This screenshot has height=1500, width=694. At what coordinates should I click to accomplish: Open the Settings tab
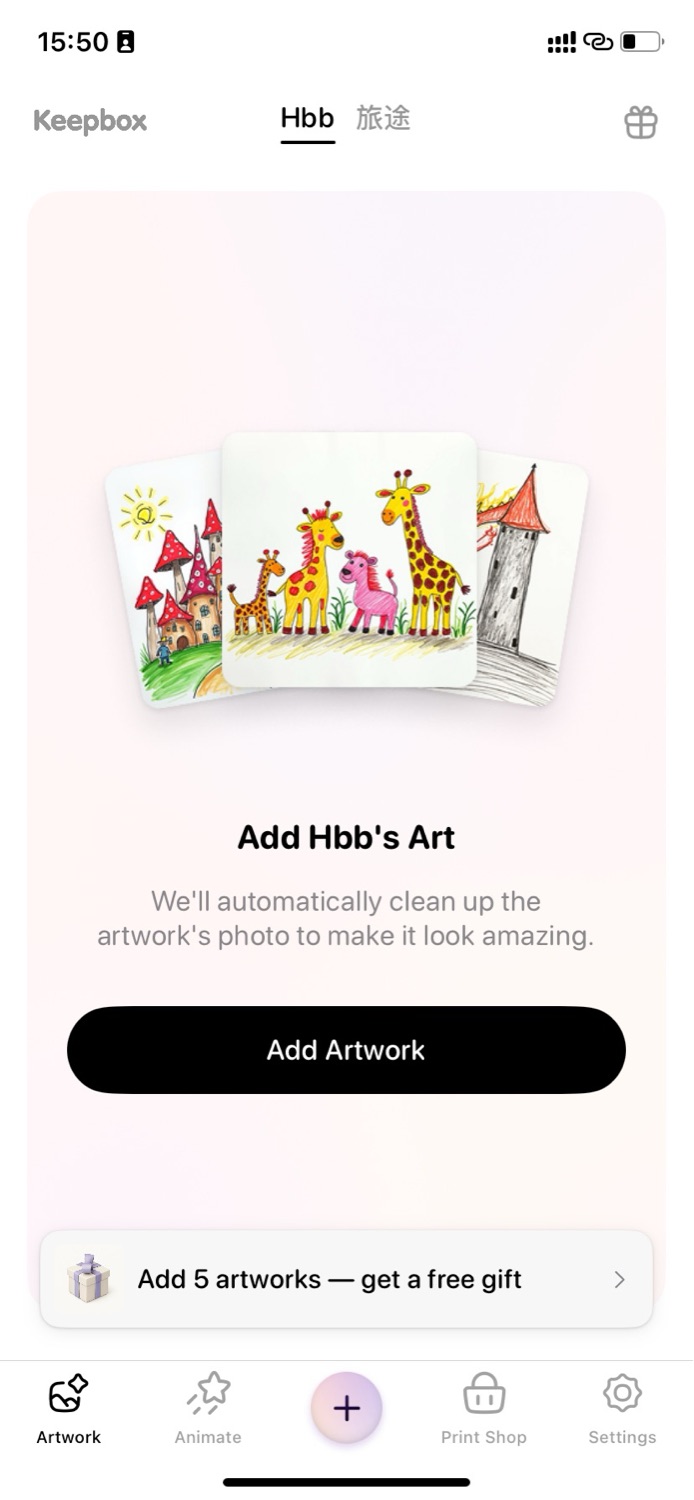[622, 1408]
